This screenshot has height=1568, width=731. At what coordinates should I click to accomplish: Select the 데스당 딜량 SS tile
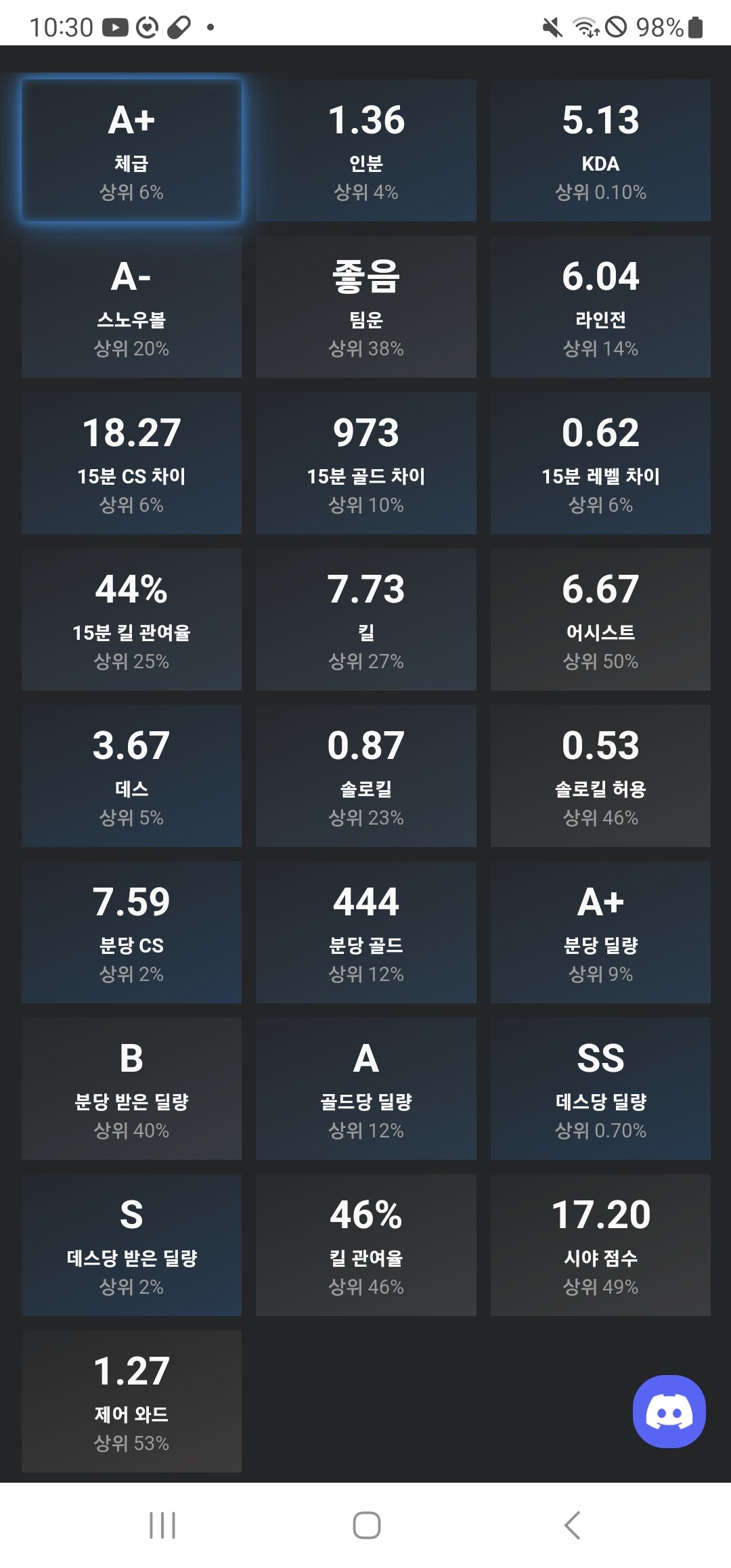(600, 1089)
